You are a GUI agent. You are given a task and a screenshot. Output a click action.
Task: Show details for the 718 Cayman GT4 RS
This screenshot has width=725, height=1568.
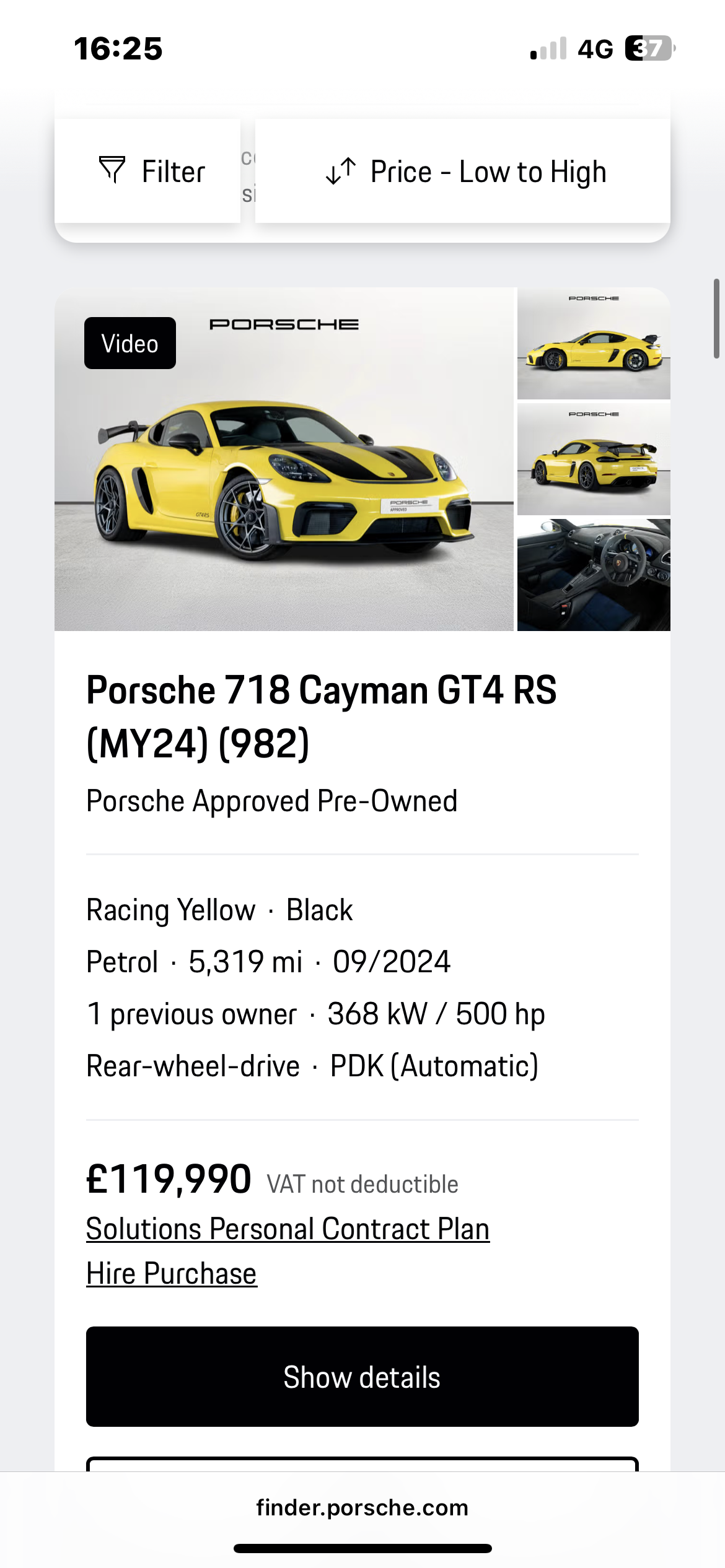[362, 1377]
